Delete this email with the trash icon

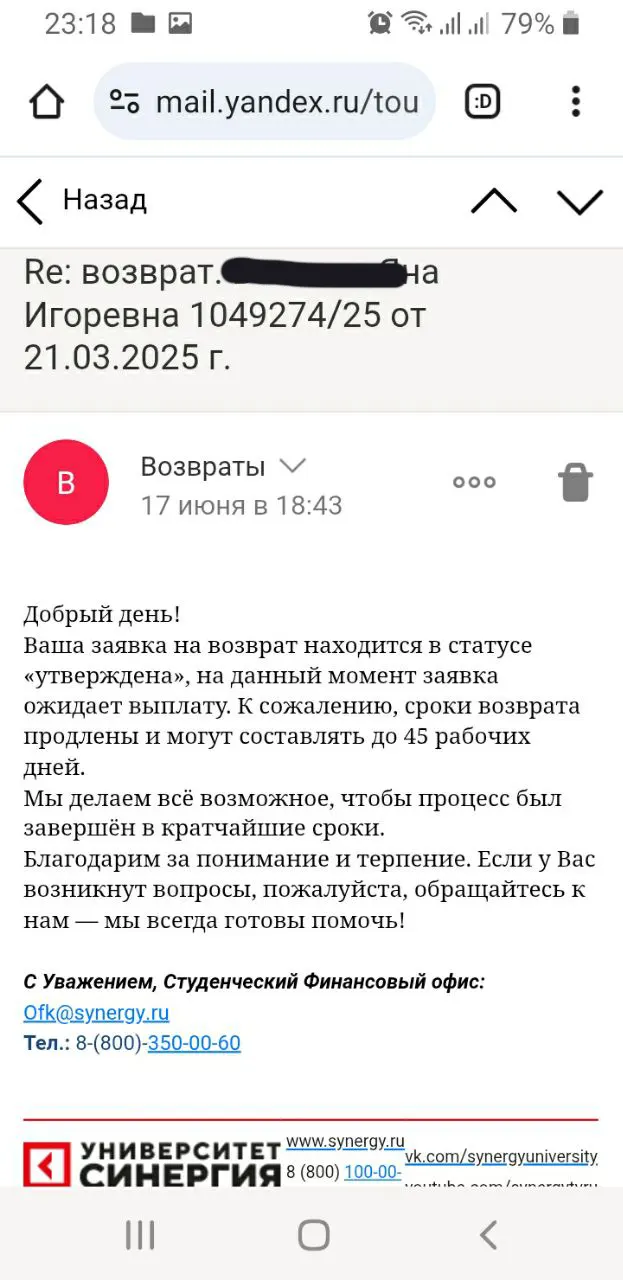(575, 482)
